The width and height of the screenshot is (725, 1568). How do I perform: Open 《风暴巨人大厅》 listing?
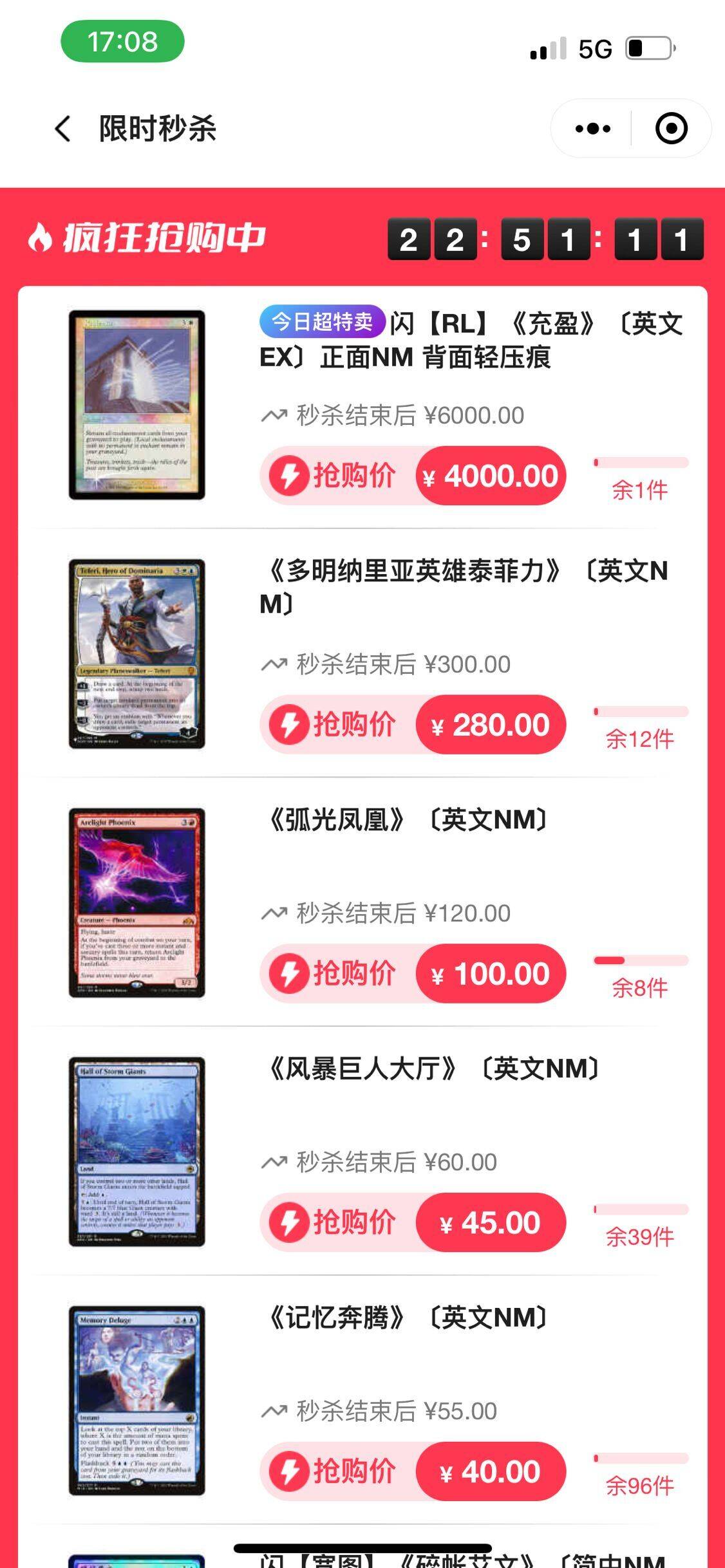pyautogui.click(x=433, y=1069)
